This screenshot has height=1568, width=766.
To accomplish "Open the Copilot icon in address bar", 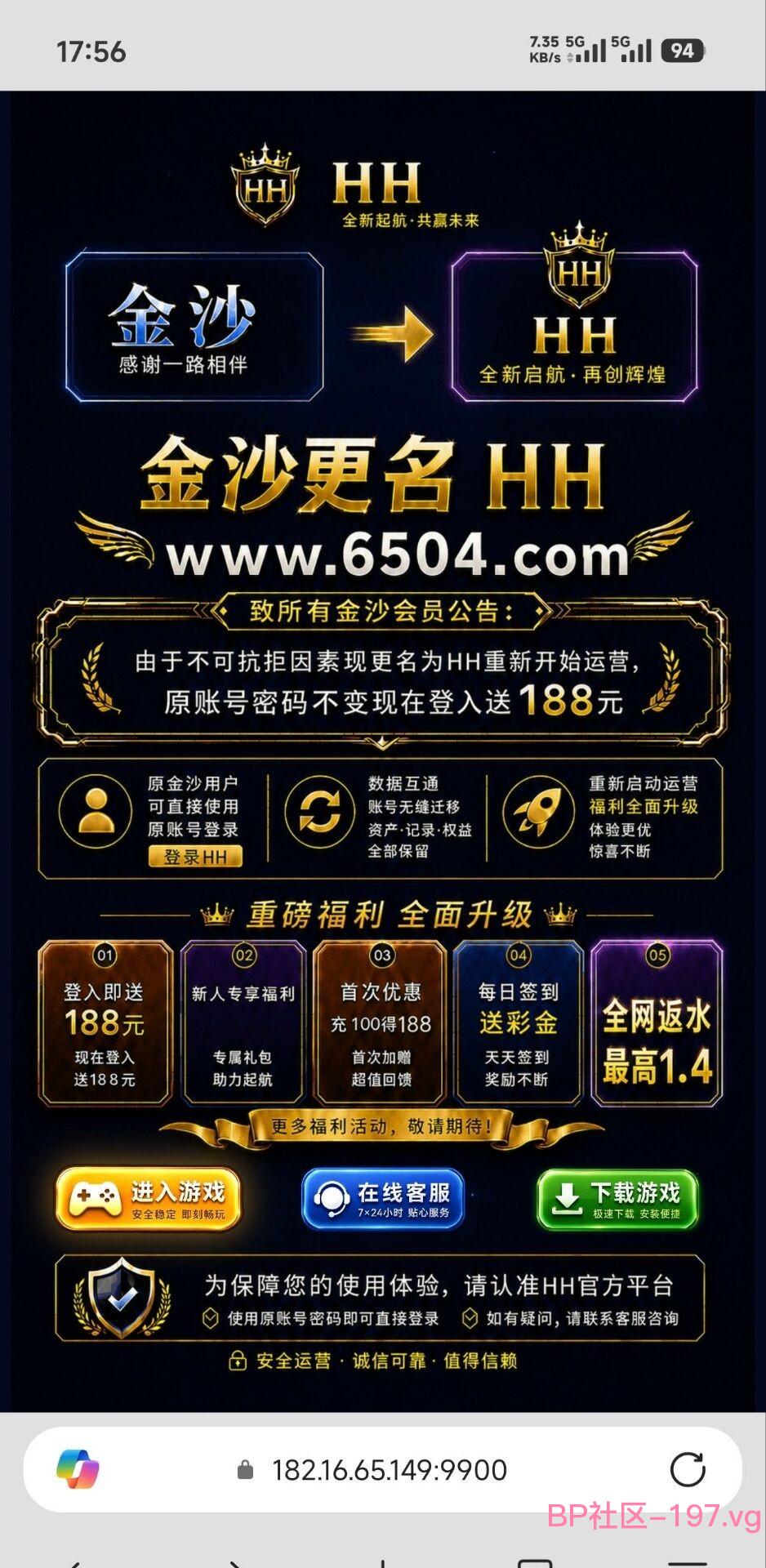I will [78, 1470].
